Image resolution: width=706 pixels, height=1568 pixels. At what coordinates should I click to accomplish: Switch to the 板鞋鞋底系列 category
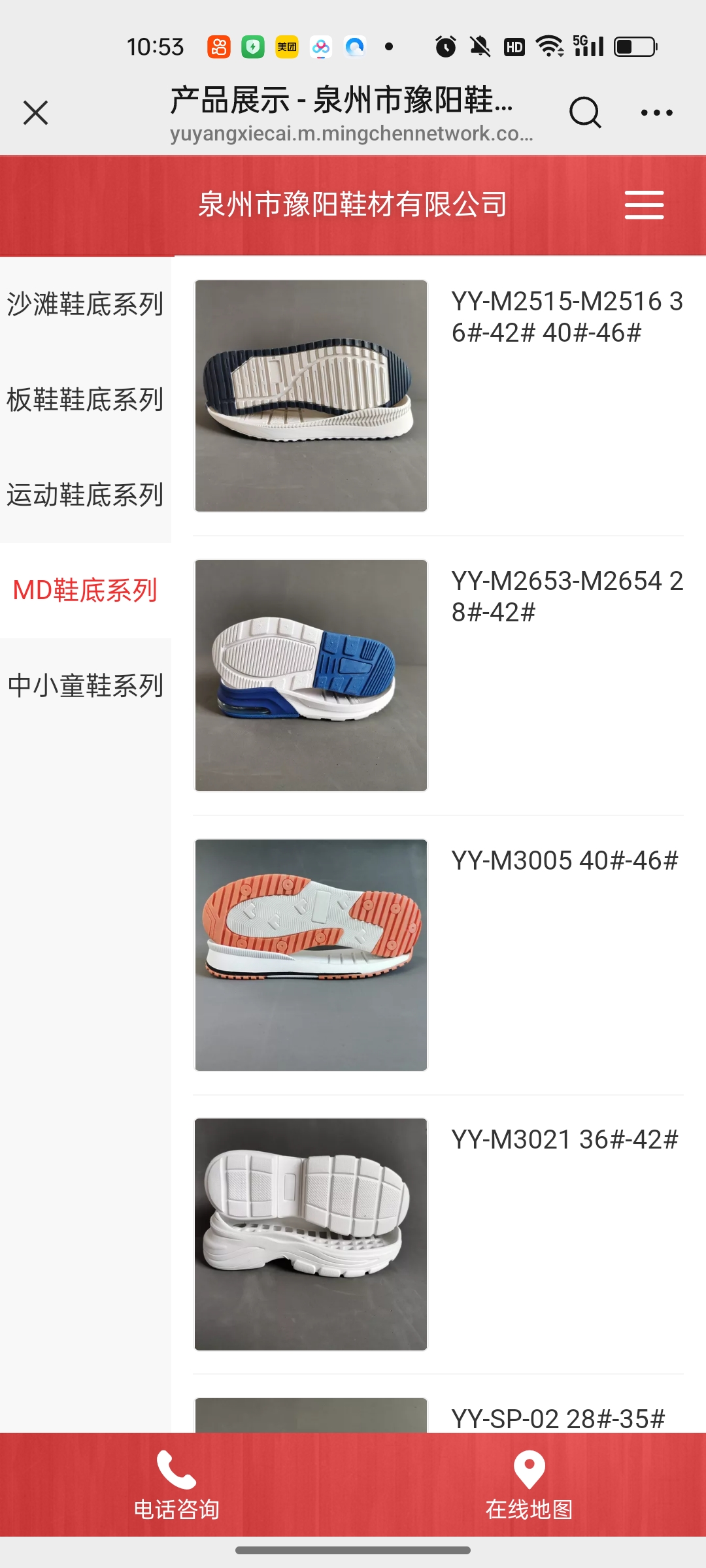pyautogui.click(x=85, y=400)
